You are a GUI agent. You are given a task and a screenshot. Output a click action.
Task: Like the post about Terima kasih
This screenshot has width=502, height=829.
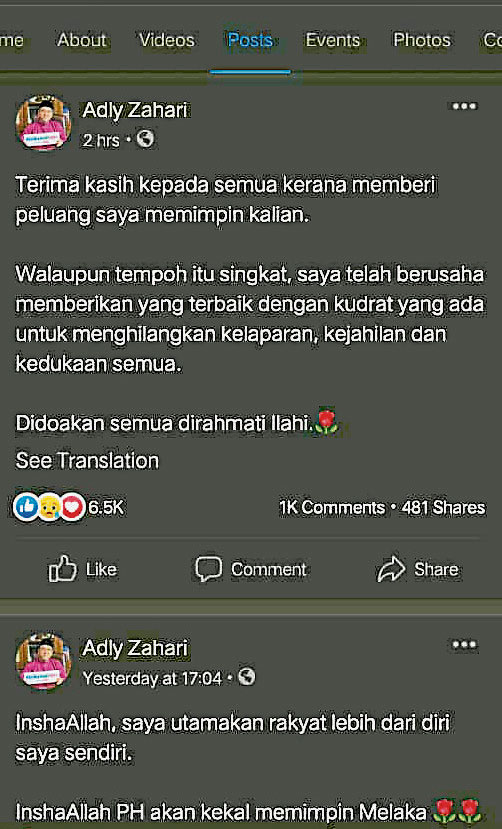tap(83, 569)
